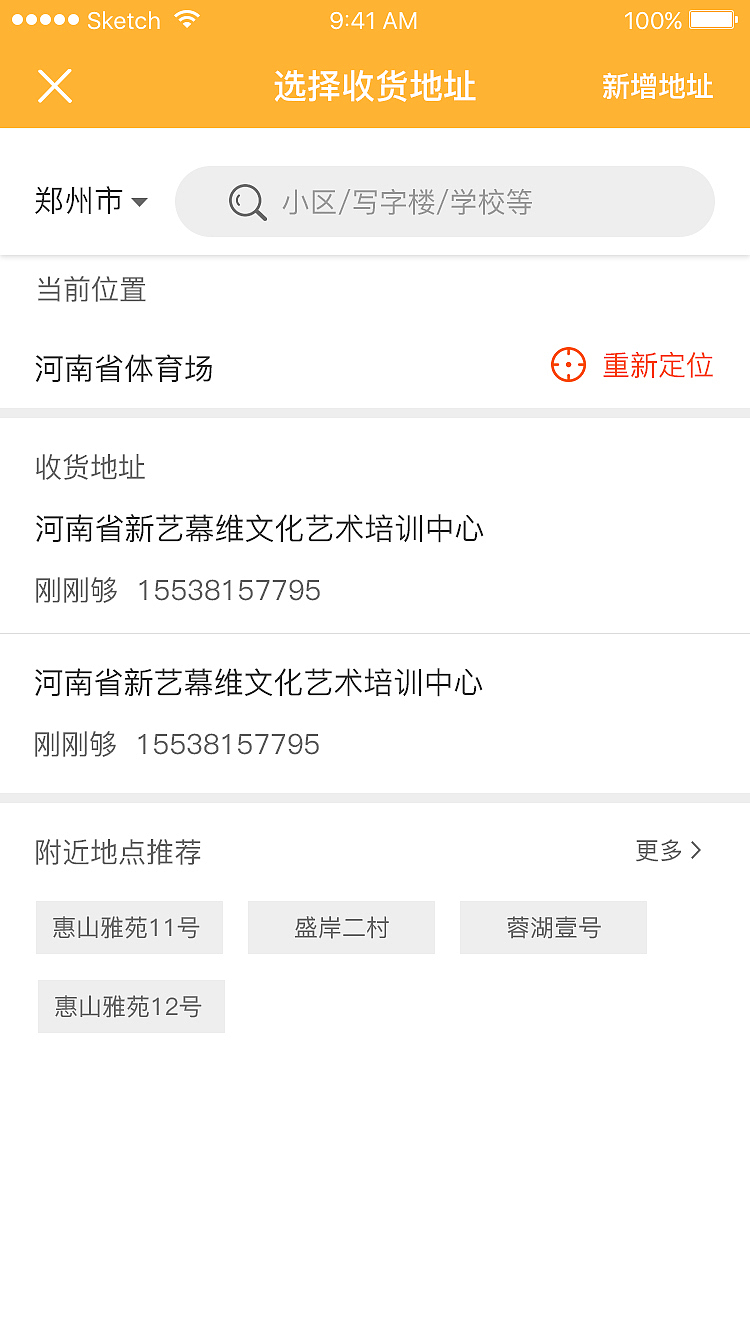Tap 重新定位 to relocate
The image size is (750, 1334).
tap(633, 365)
